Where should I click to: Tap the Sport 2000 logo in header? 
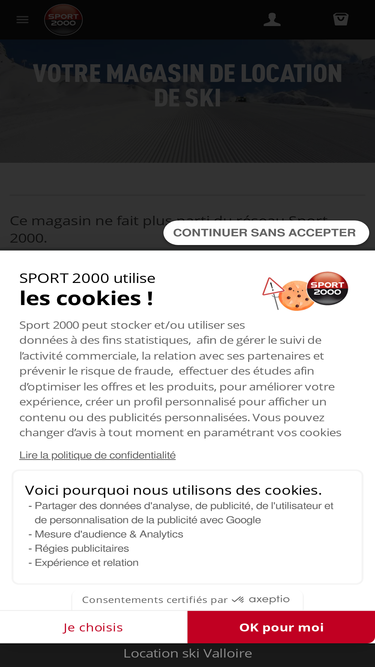pyautogui.click(x=63, y=20)
